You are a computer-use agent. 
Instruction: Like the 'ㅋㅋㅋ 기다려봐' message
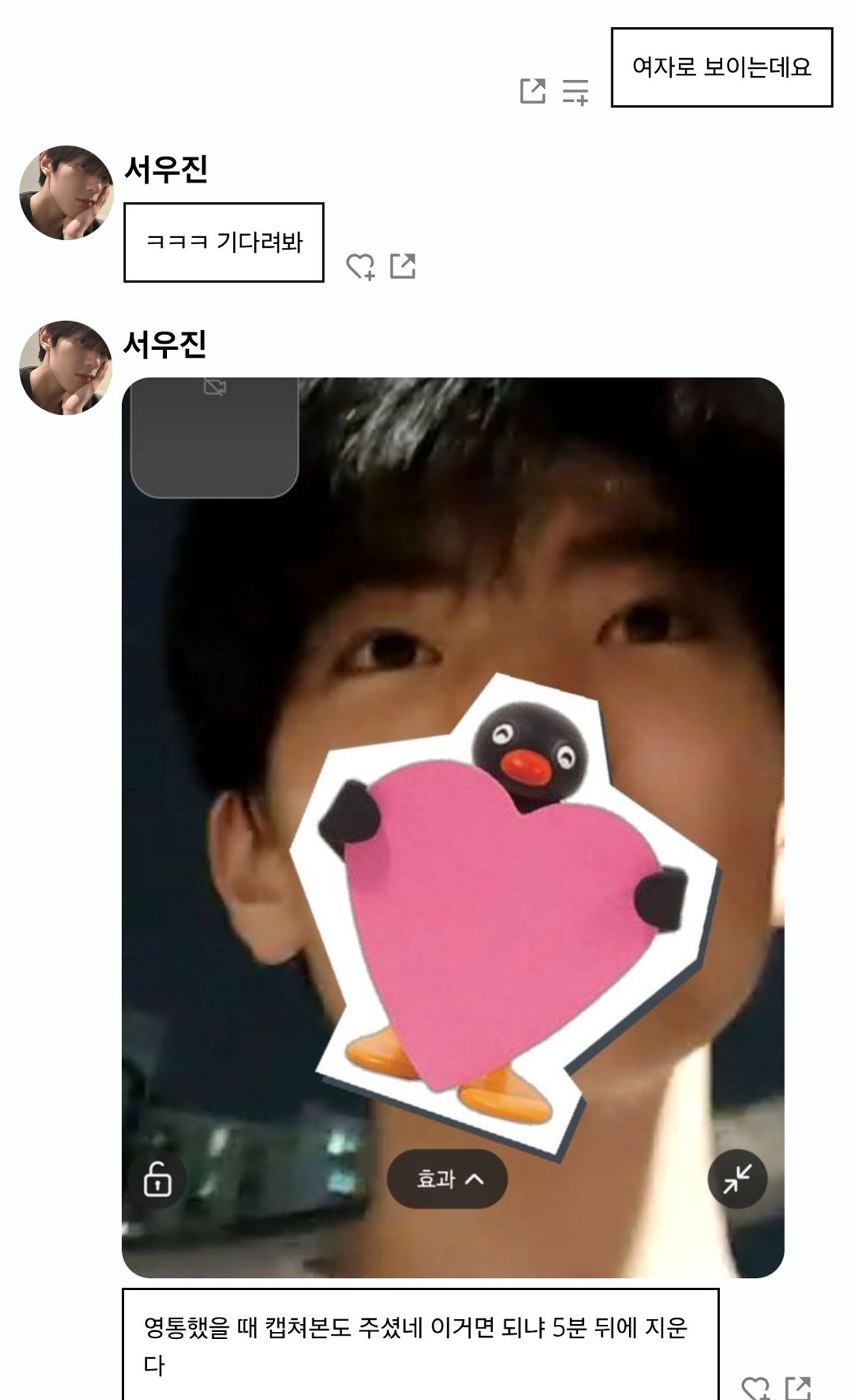(360, 266)
